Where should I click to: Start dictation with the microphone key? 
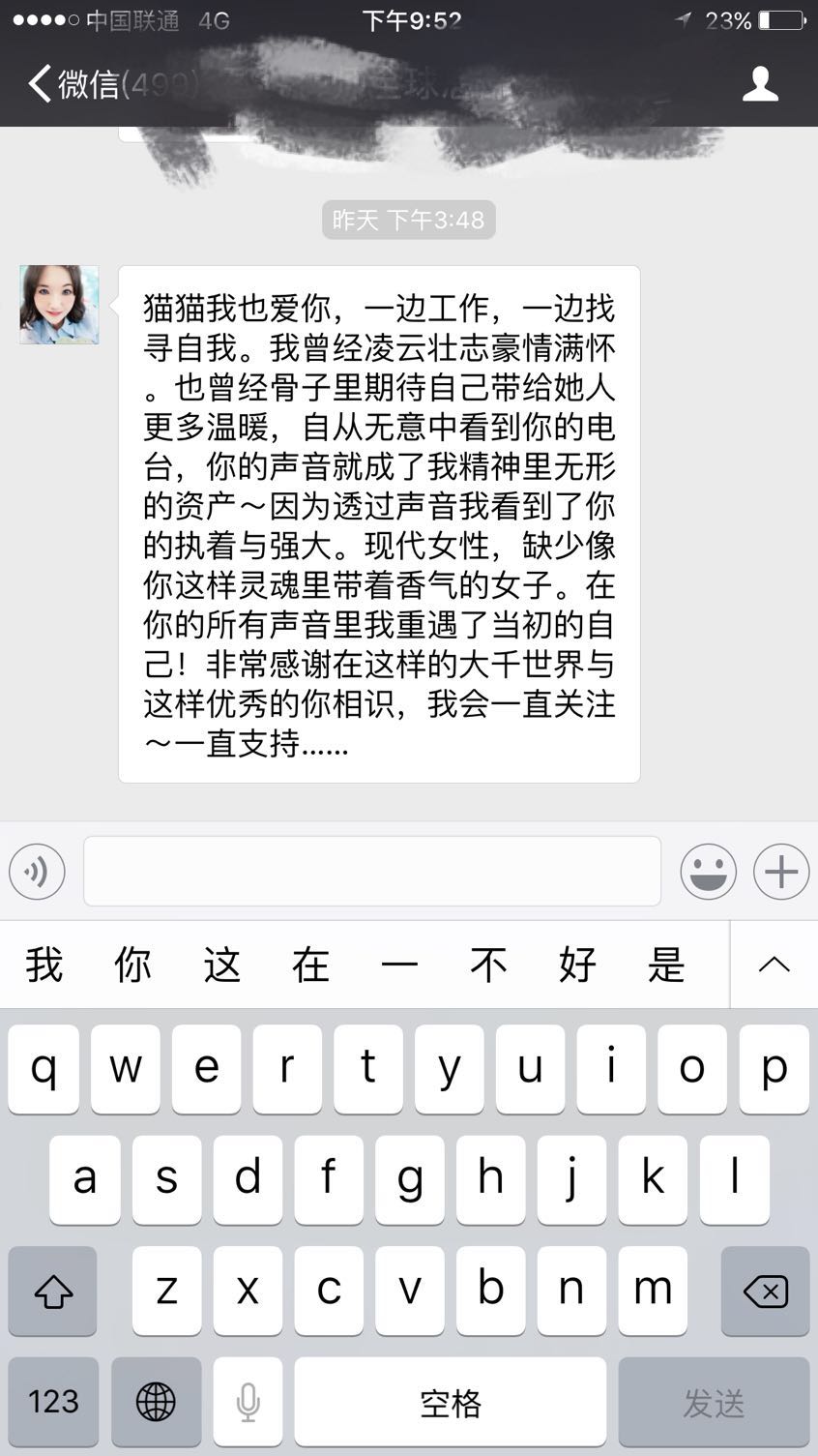pos(248,1401)
